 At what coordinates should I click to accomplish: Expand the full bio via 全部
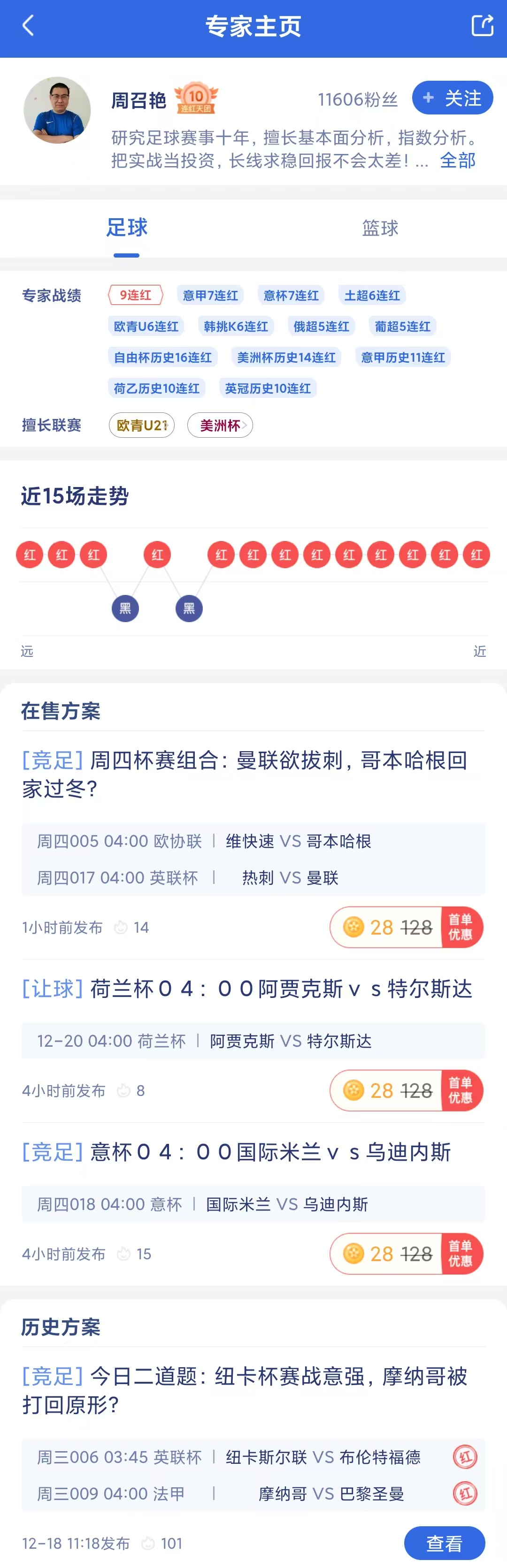tap(458, 161)
